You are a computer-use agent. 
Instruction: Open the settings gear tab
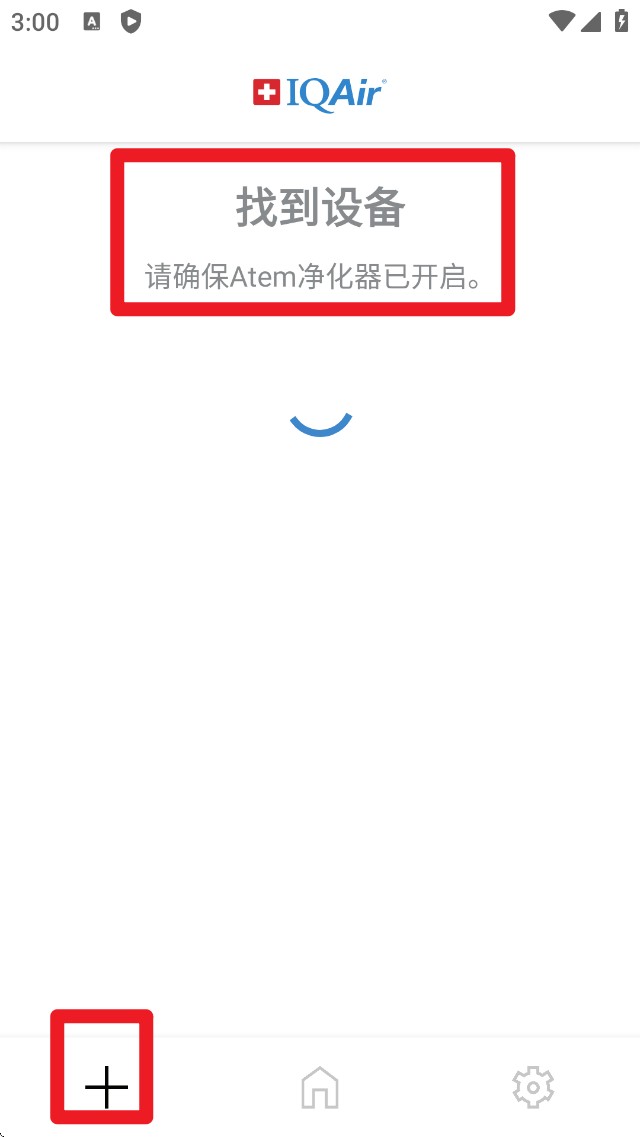click(x=532, y=1086)
